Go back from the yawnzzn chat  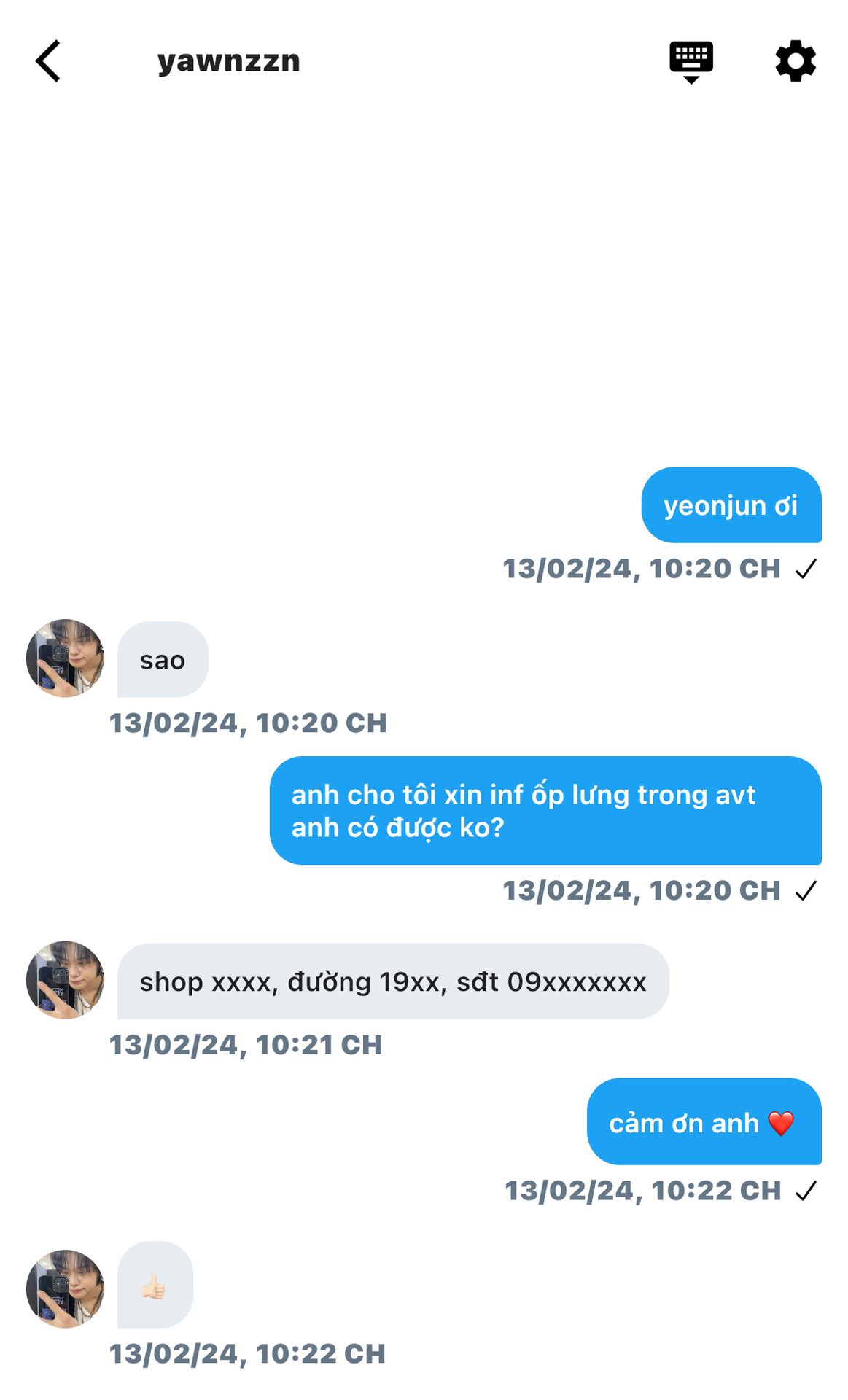(x=48, y=61)
